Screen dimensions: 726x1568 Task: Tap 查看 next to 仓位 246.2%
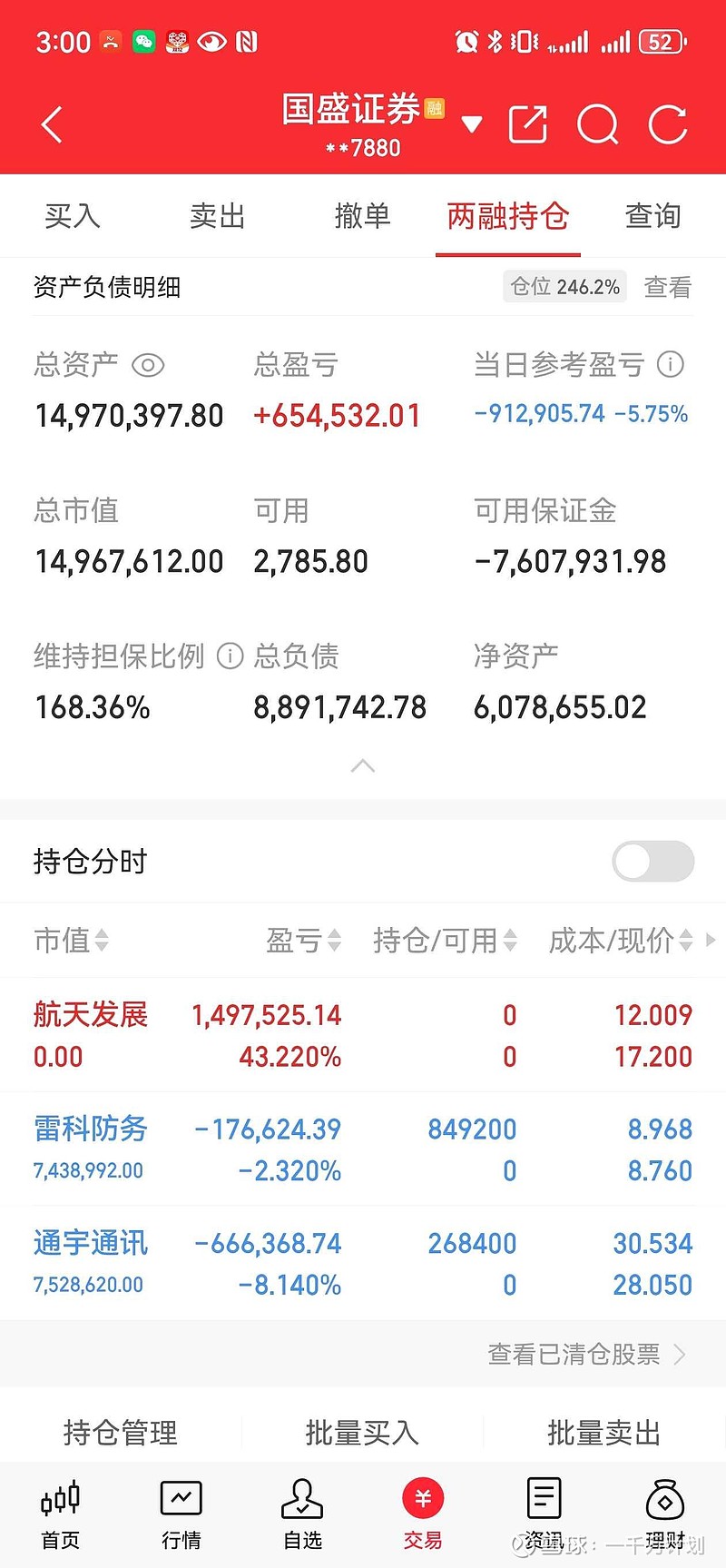click(x=667, y=288)
